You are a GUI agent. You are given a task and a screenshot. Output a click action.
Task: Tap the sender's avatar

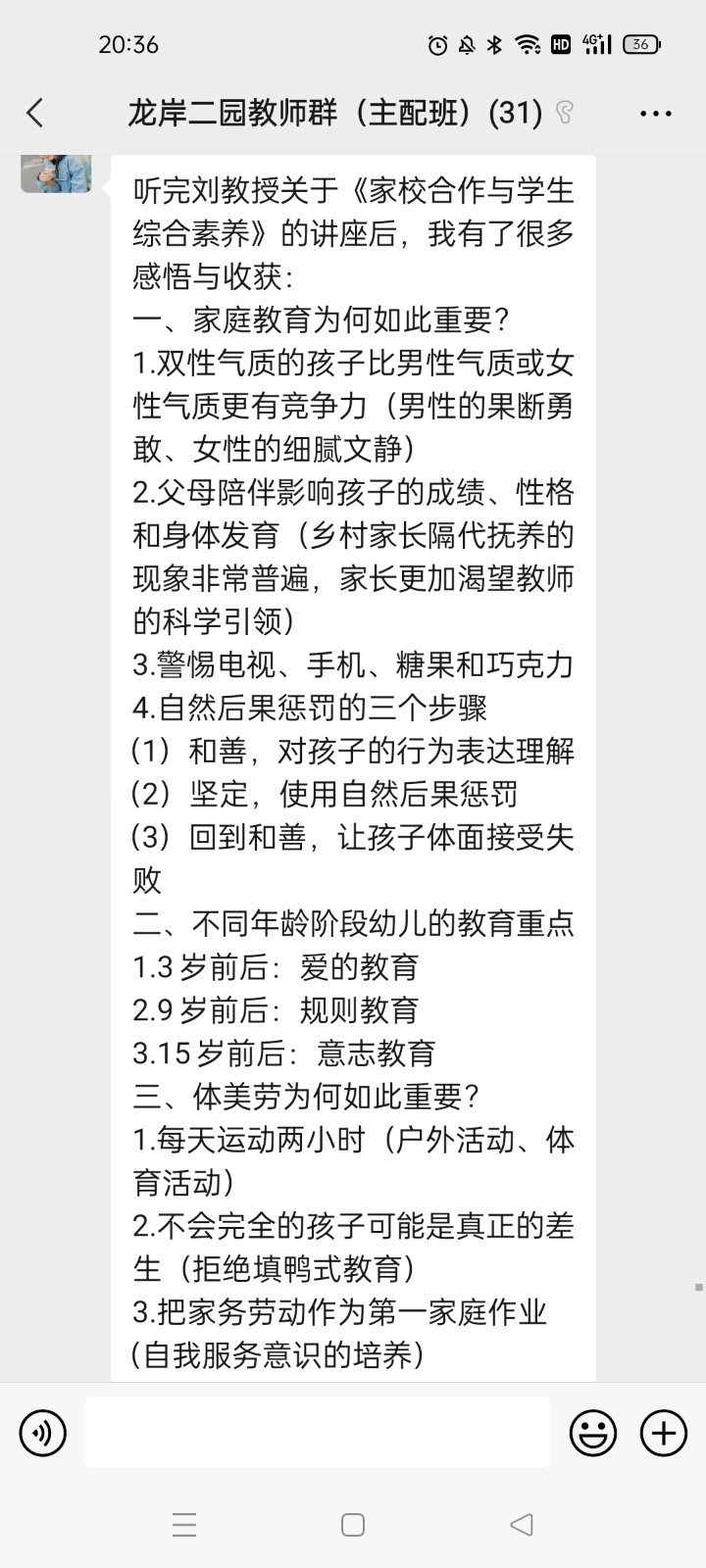click(x=56, y=172)
